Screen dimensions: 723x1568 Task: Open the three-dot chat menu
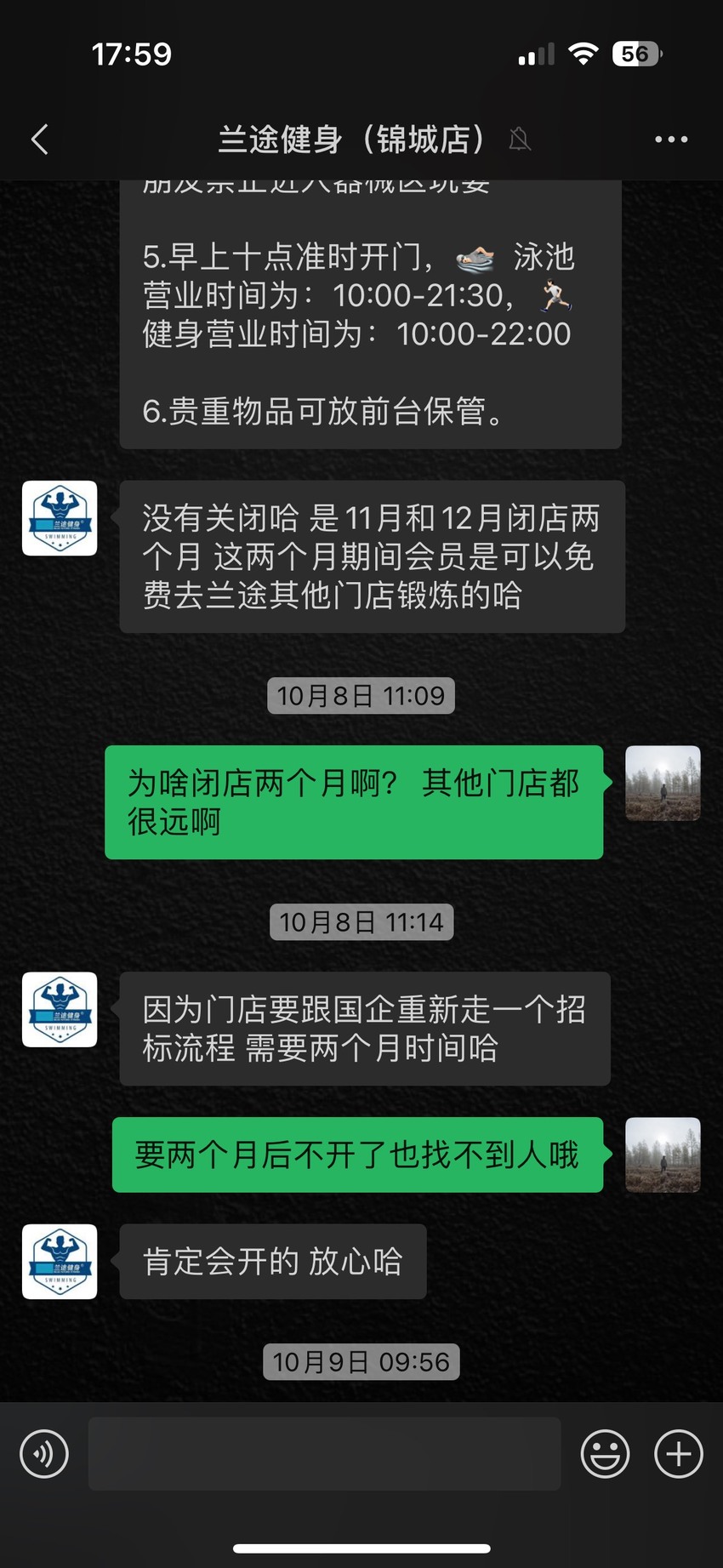(671, 139)
